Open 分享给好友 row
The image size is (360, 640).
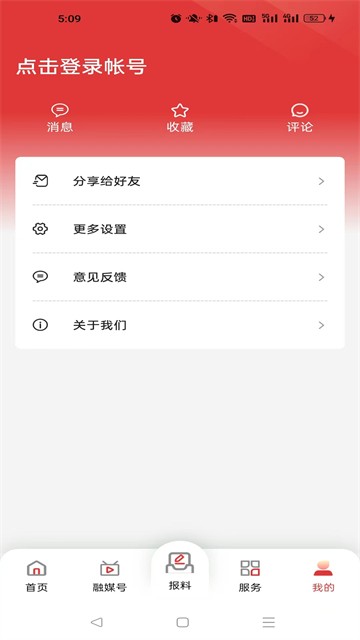tap(180, 181)
